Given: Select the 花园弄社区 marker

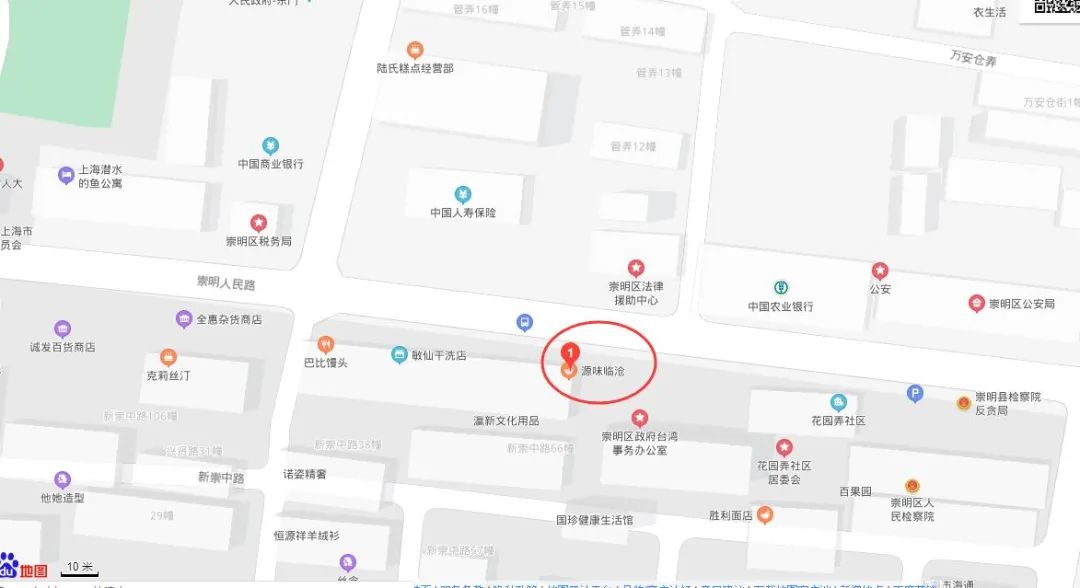Looking at the screenshot, I should point(838,402).
